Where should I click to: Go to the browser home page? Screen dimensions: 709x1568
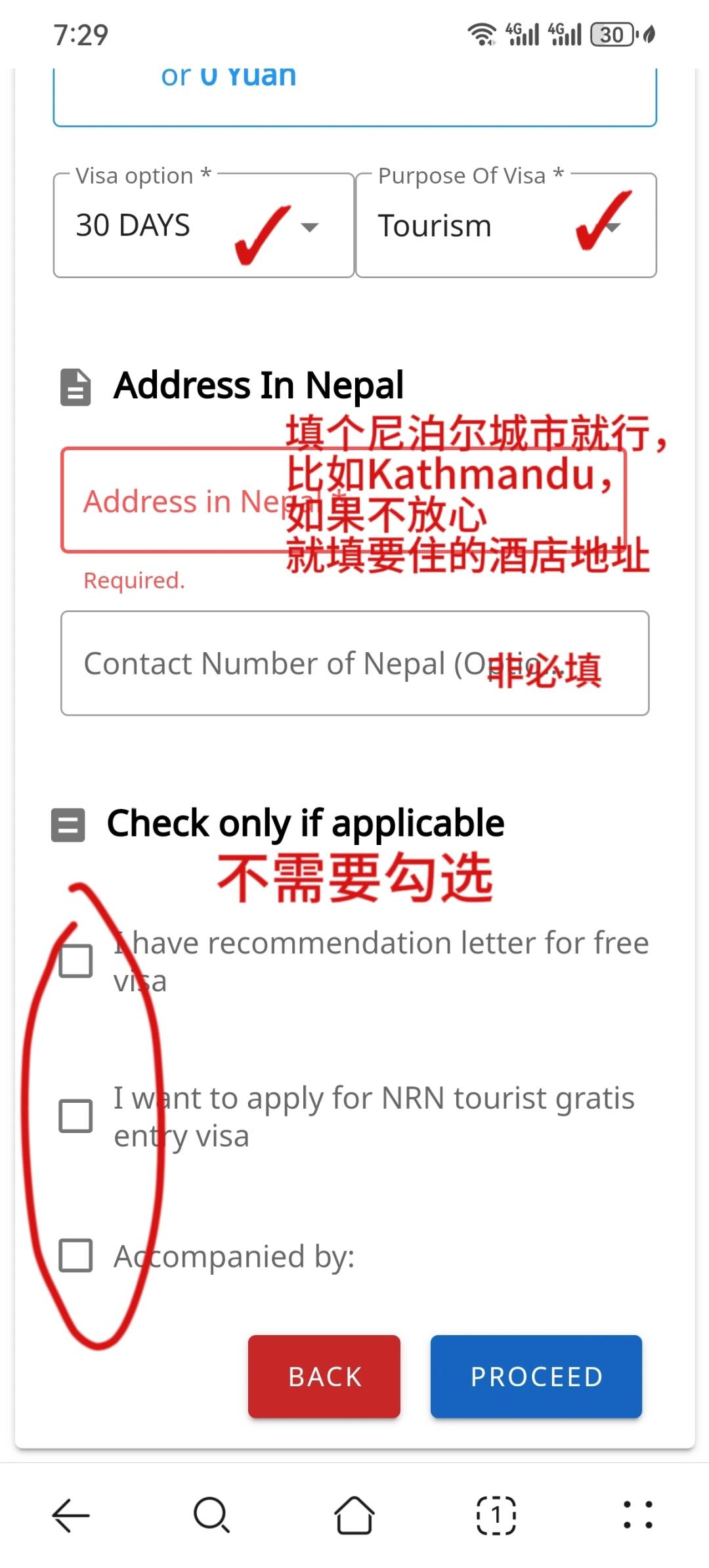tap(354, 1516)
